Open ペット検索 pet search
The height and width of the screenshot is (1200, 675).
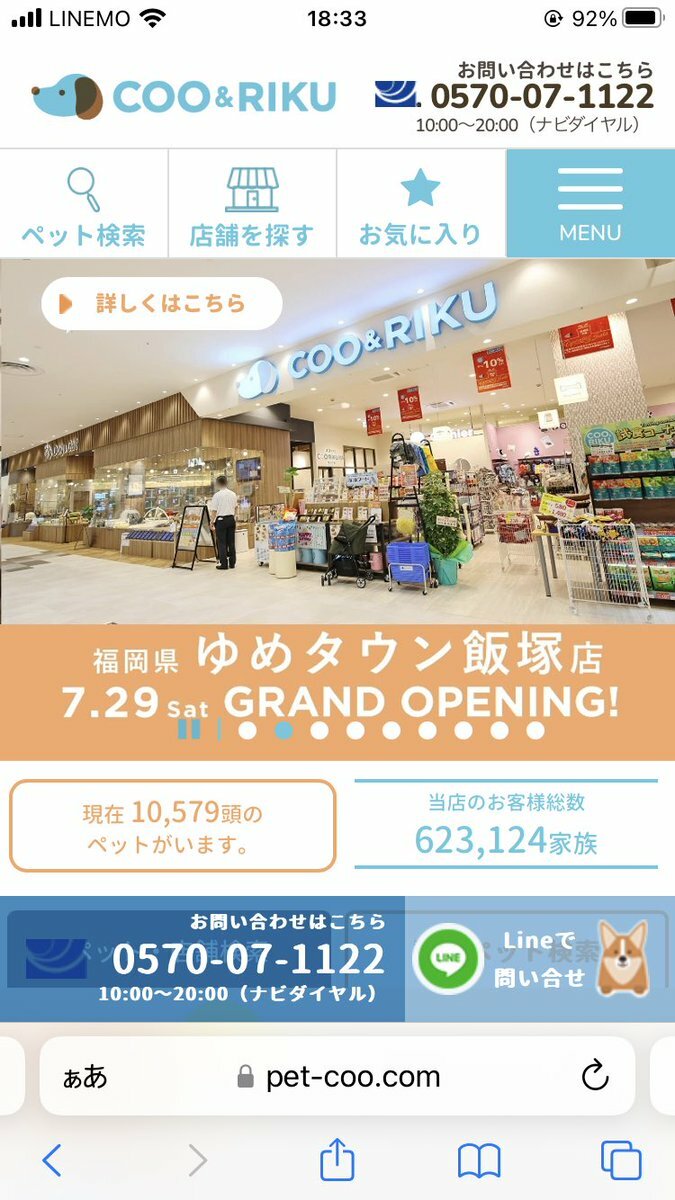[84, 205]
